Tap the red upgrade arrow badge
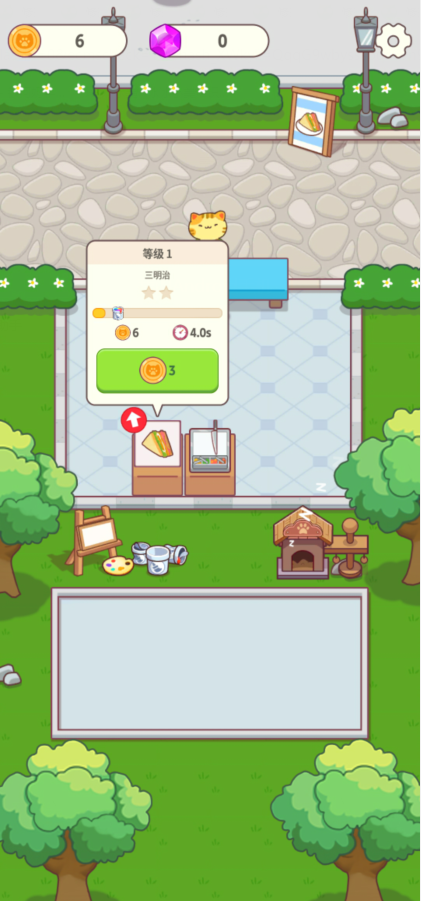The height and width of the screenshot is (901, 421). pyautogui.click(x=134, y=421)
